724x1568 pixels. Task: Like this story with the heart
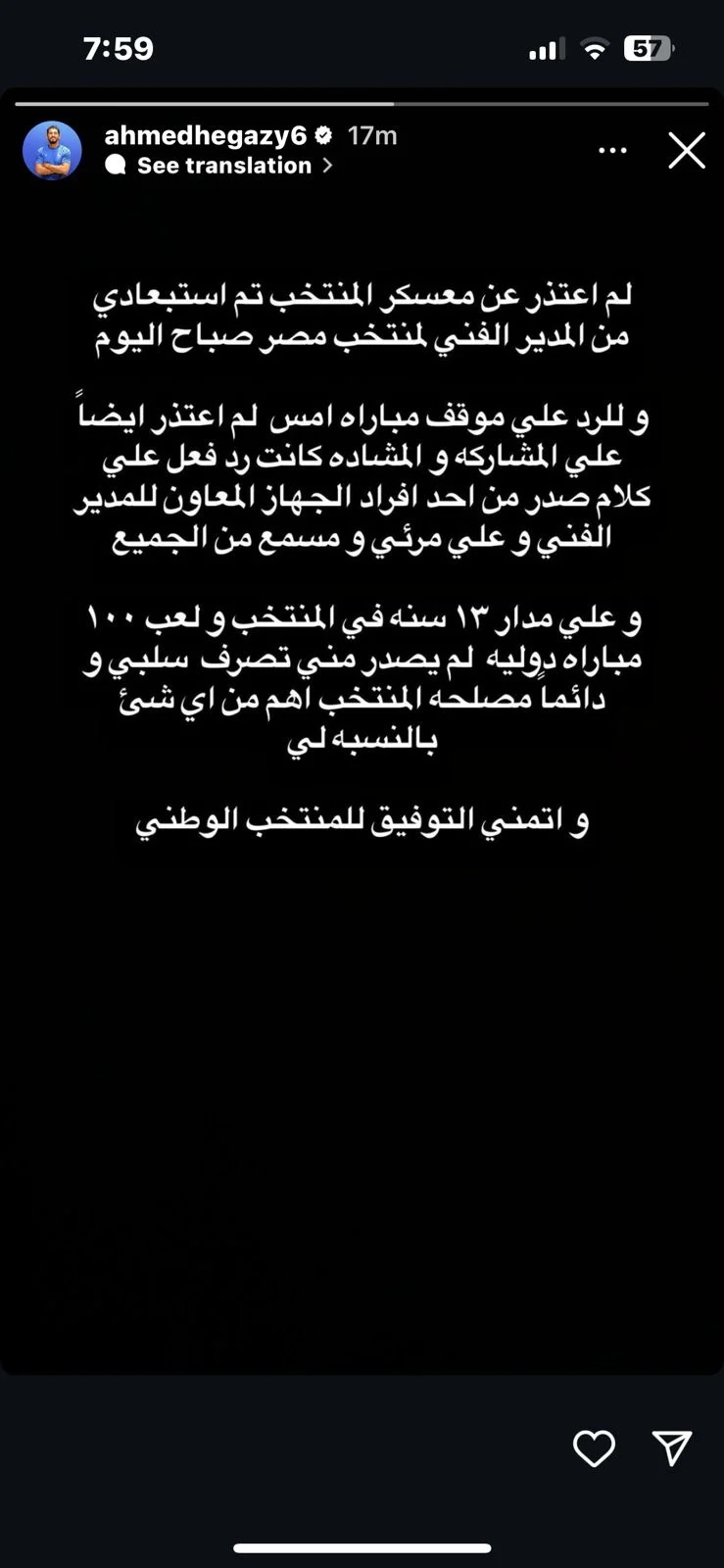click(594, 1448)
